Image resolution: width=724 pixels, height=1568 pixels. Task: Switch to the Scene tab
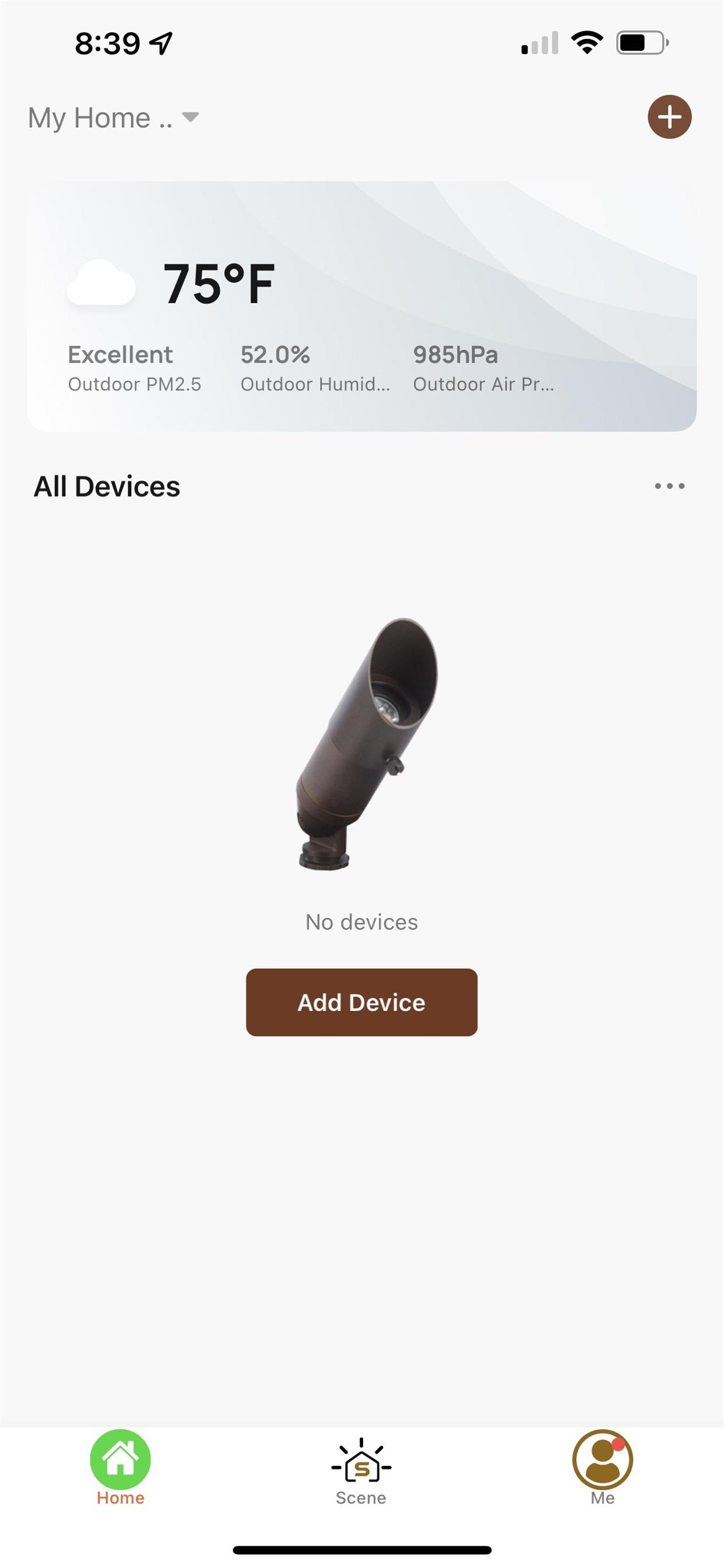point(361,1472)
